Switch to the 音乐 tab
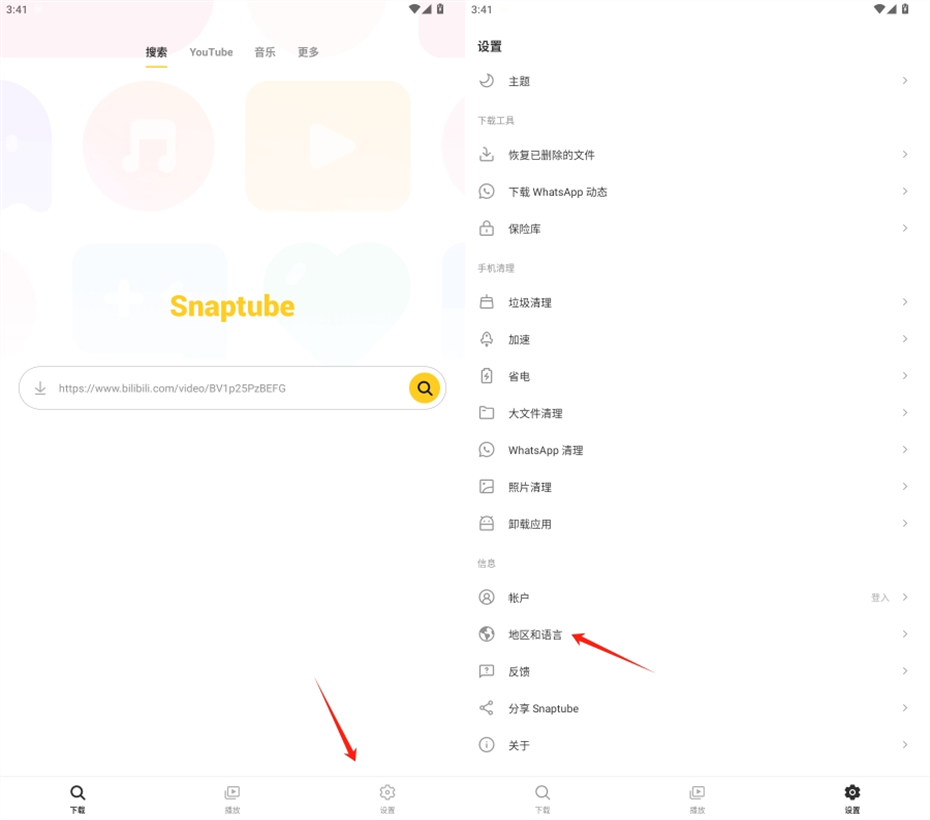The image size is (930, 820). [x=264, y=52]
